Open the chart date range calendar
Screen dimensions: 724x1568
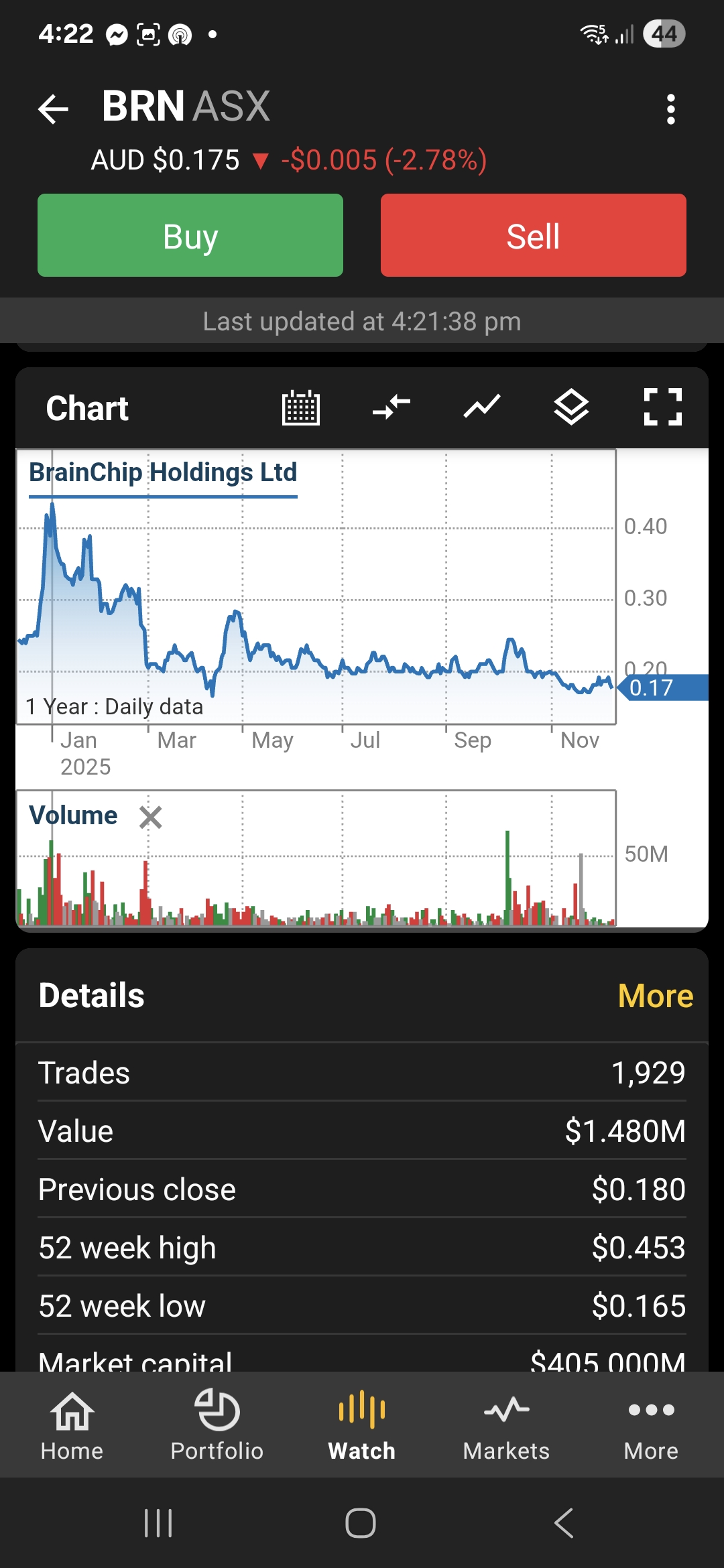pos(301,407)
